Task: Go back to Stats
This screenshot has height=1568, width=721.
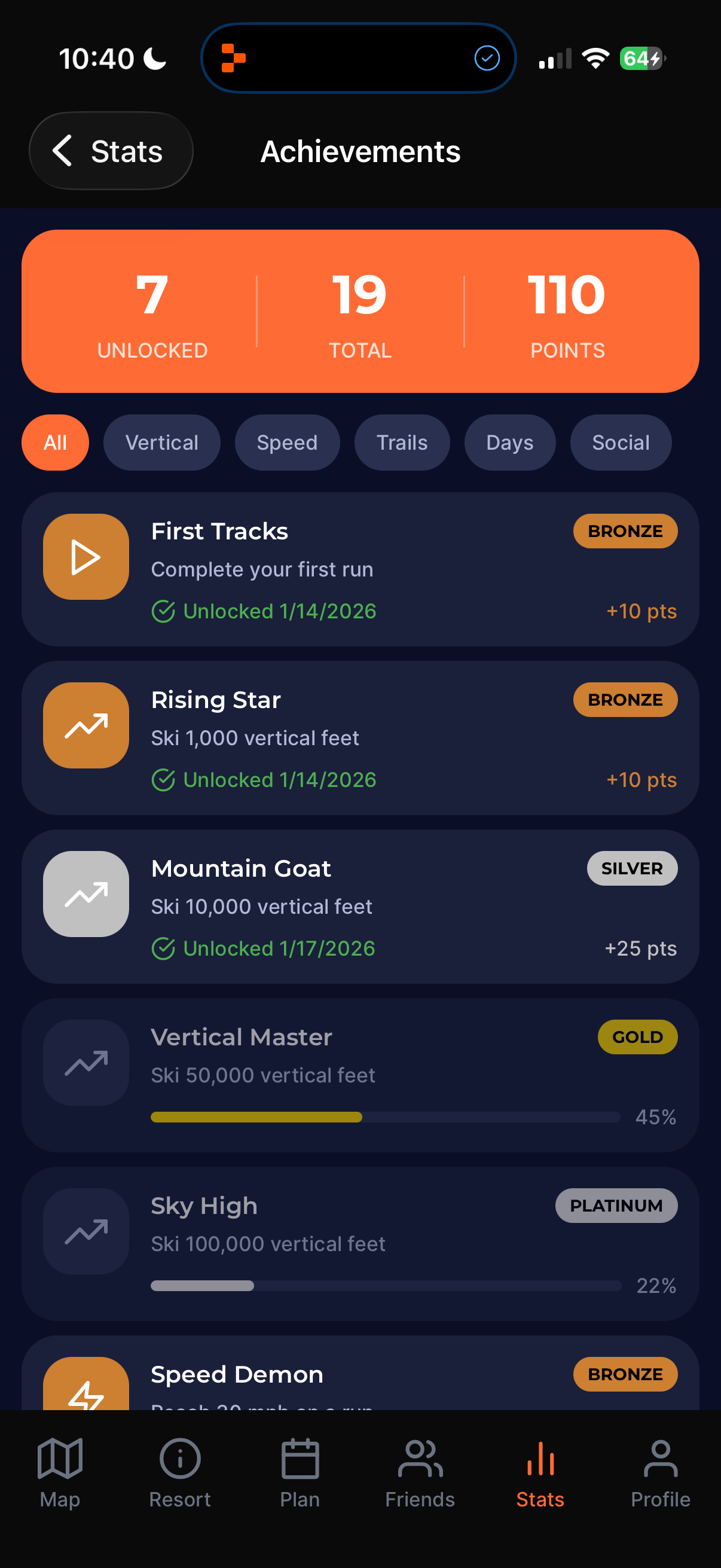Action: [111, 151]
